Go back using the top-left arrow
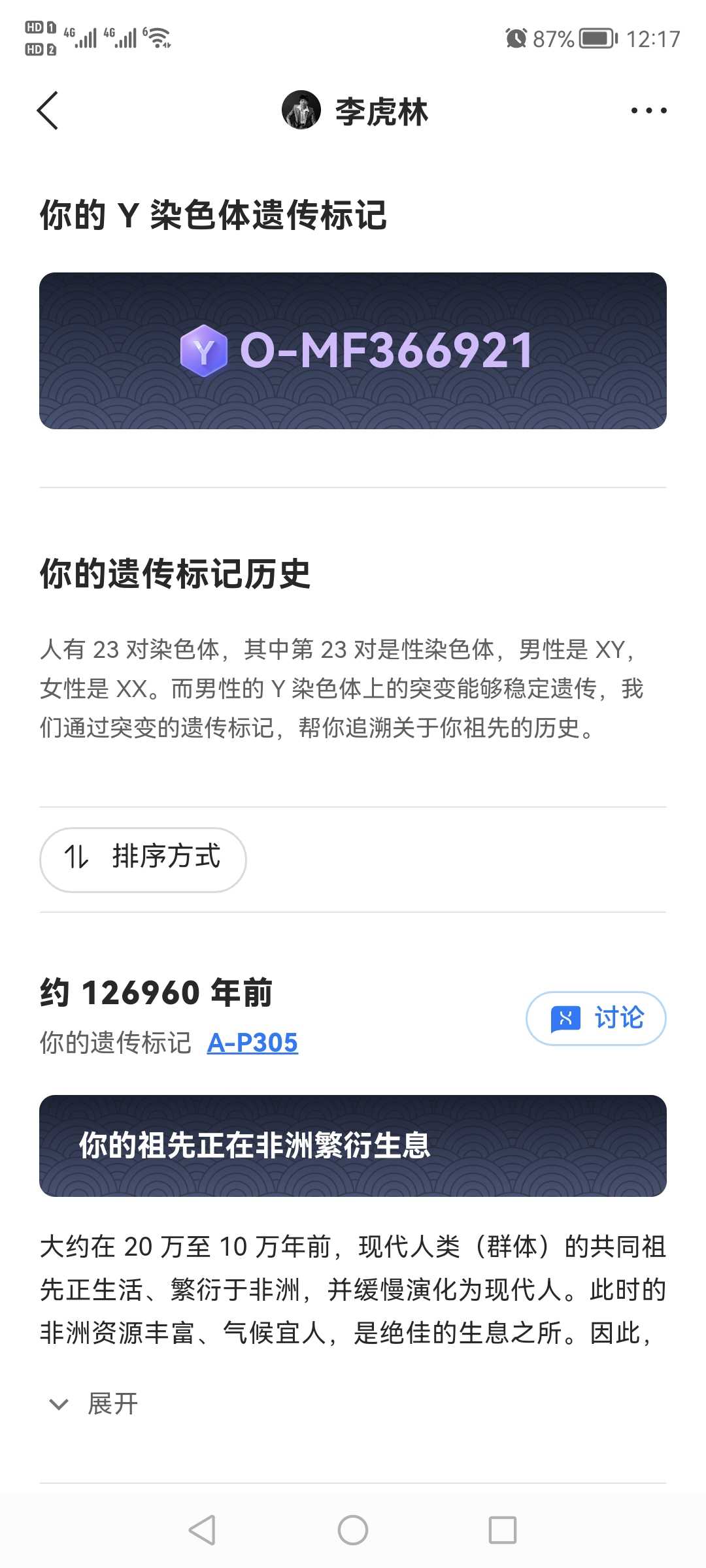This screenshot has width=706, height=1568. point(48,110)
